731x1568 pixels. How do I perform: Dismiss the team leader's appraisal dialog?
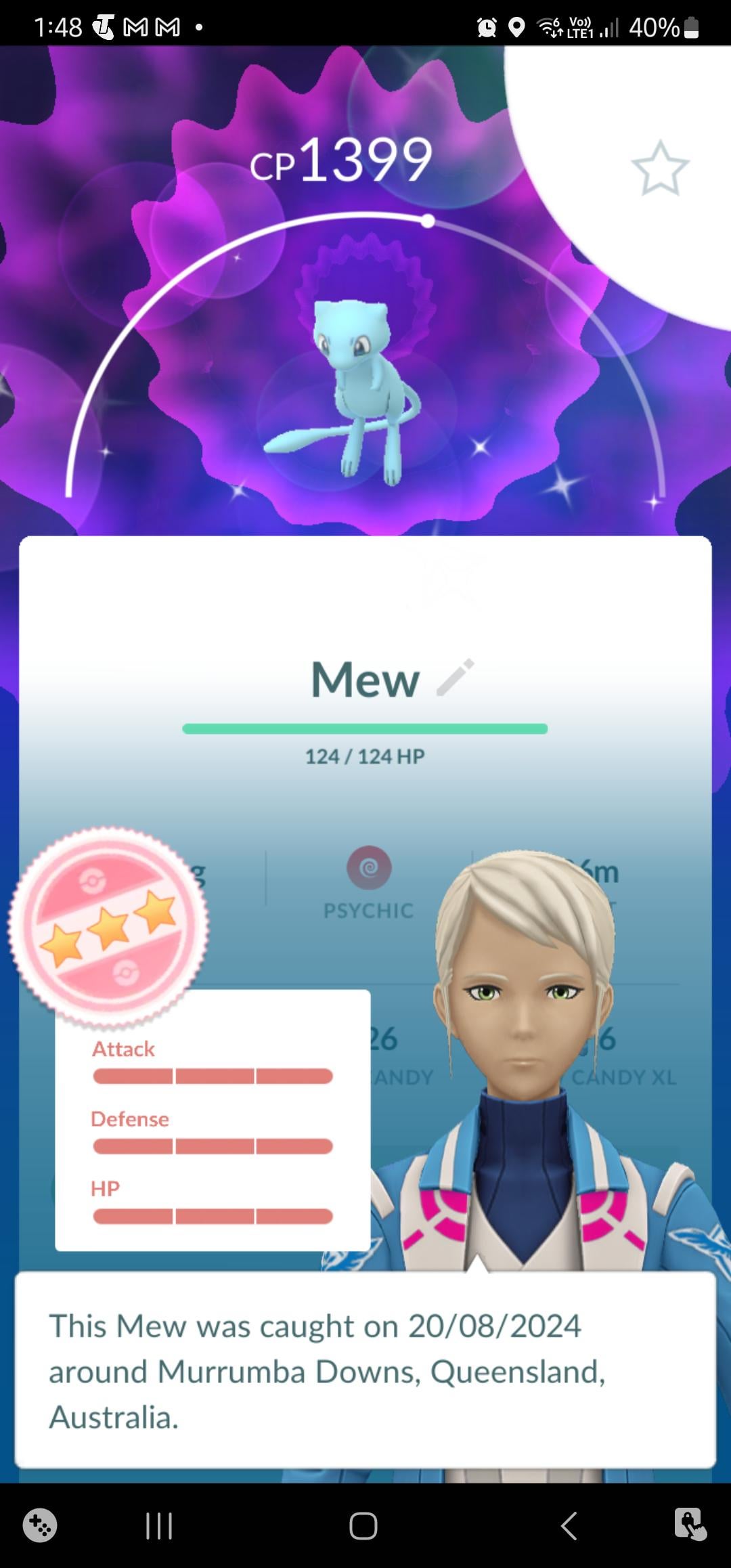coord(365,1370)
